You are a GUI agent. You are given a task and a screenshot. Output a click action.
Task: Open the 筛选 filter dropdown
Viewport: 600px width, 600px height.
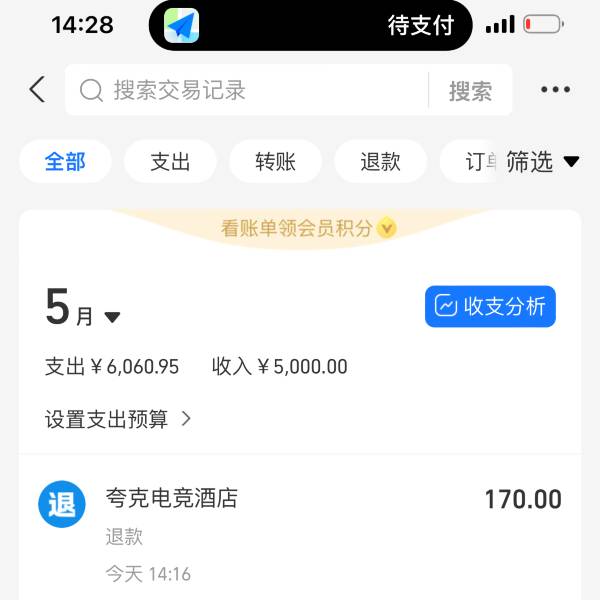click(x=542, y=162)
